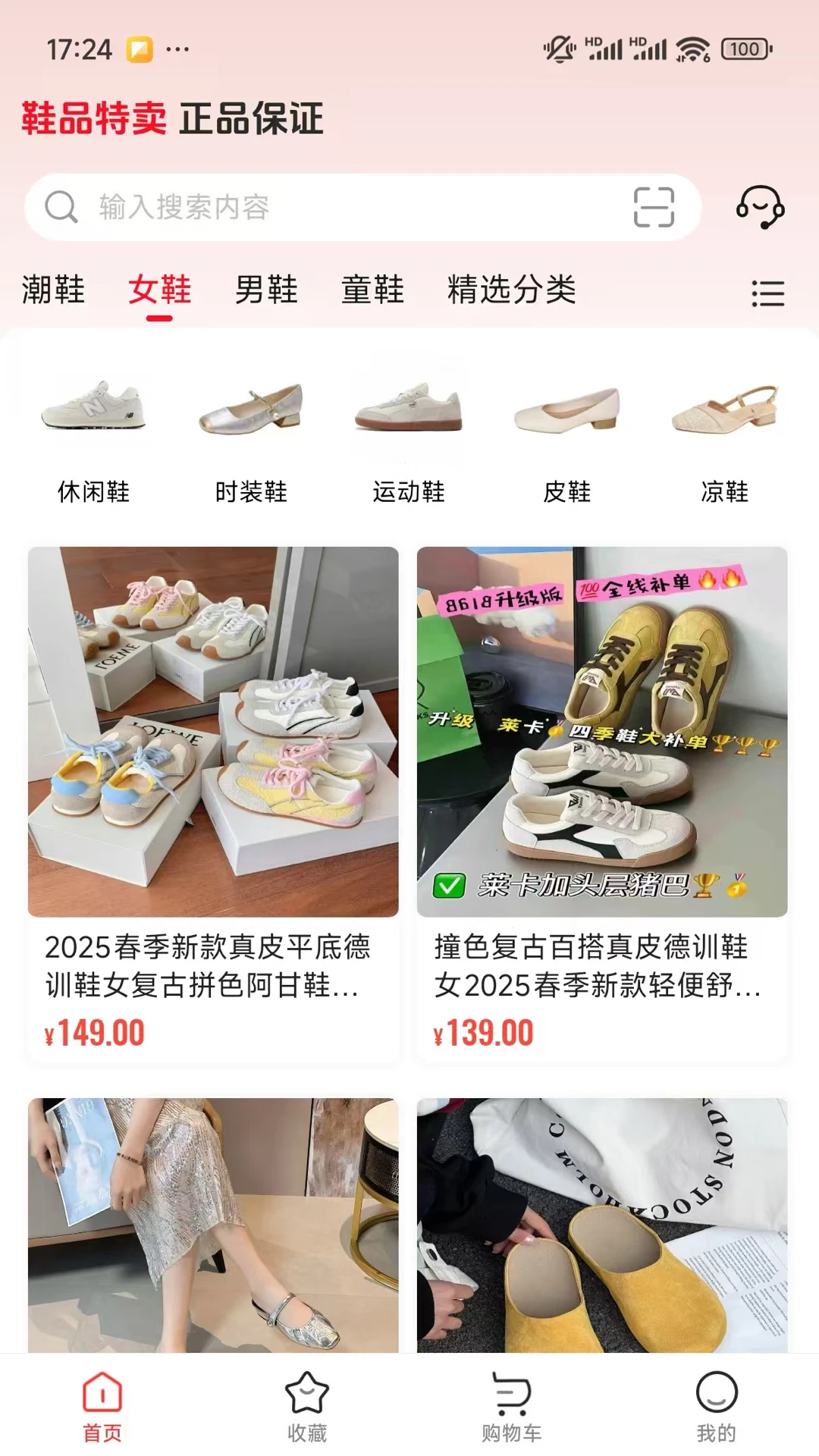The height and width of the screenshot is (1456, 819).
Task: Open the 首页 home tab
Action: [102, 1412]
